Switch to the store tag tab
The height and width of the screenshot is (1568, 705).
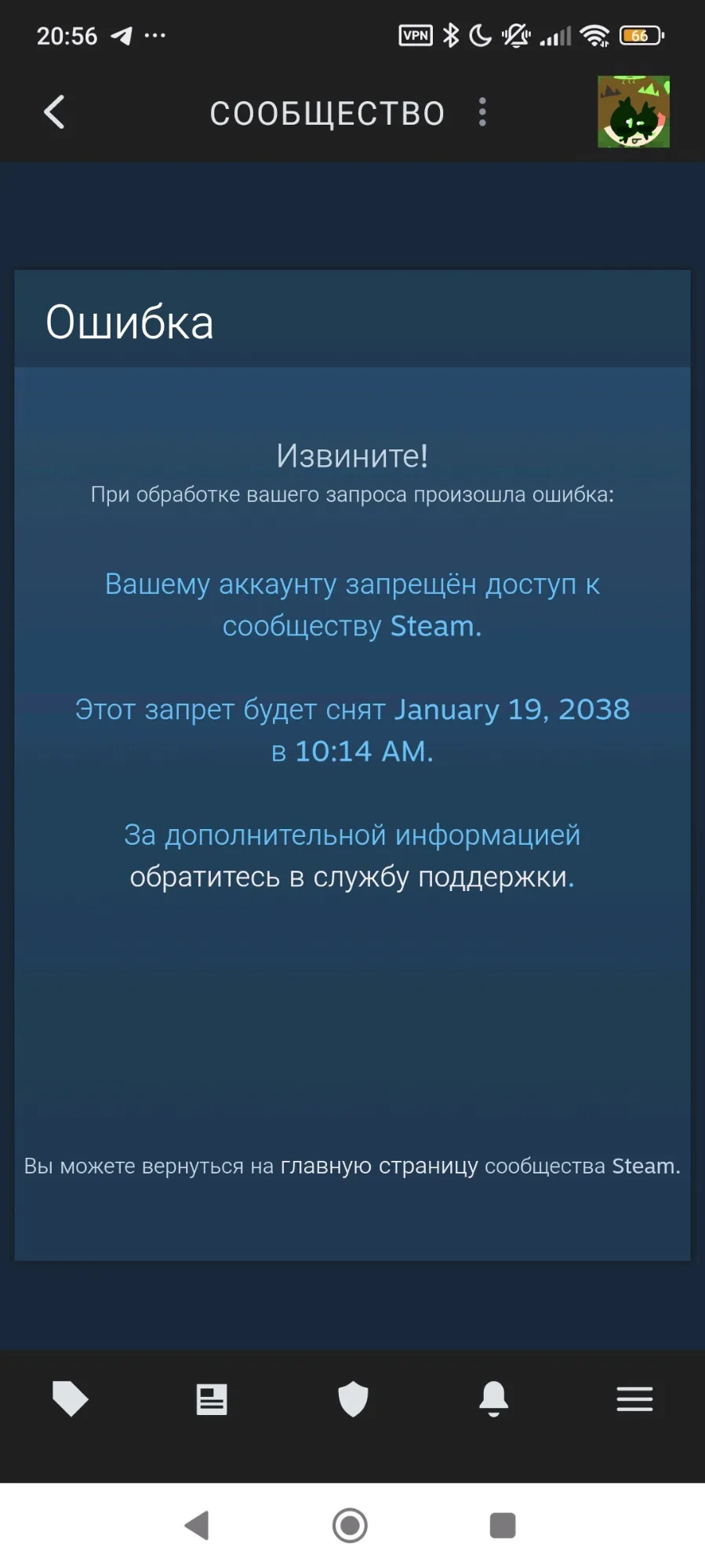pyautogui.click(x=71, y=1399)
